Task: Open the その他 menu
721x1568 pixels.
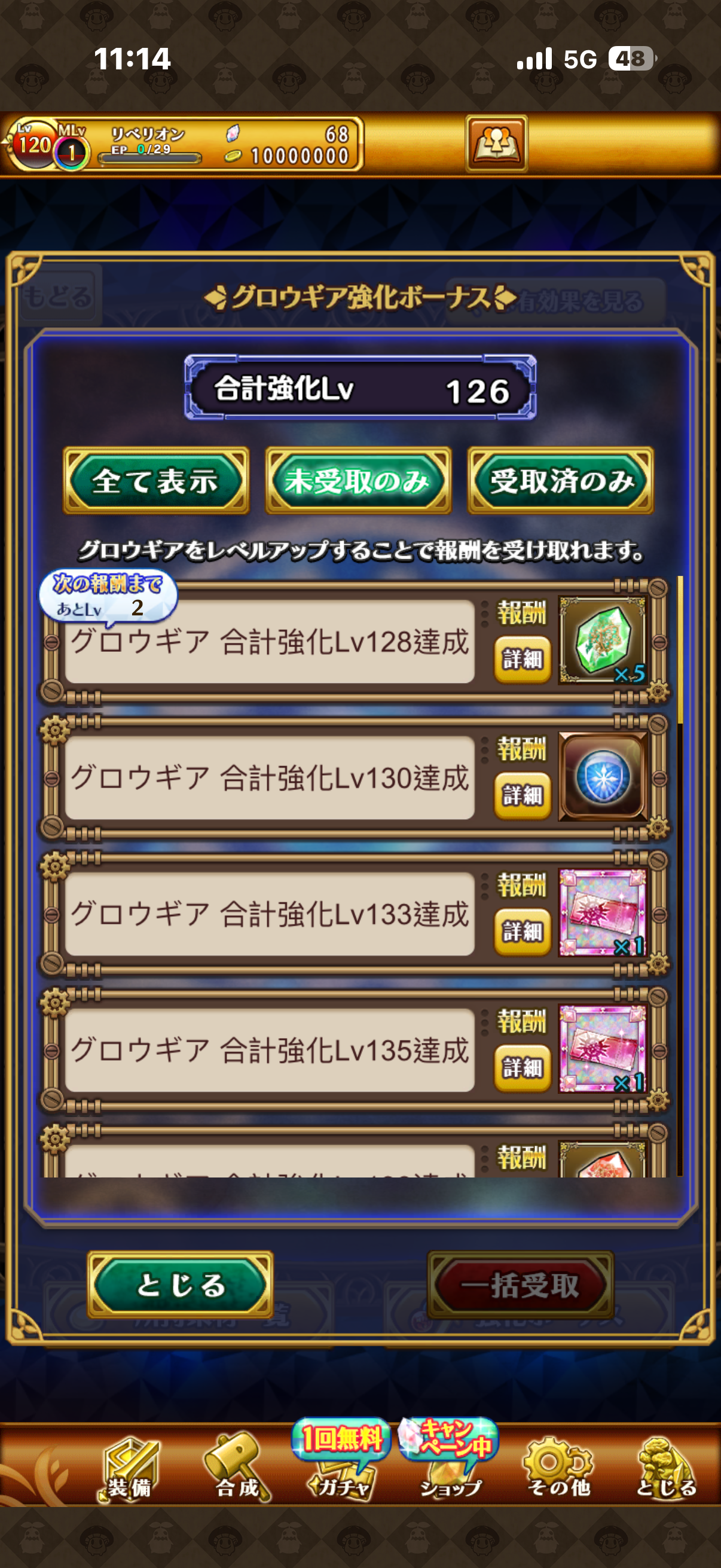Action: pos(558,1468)
